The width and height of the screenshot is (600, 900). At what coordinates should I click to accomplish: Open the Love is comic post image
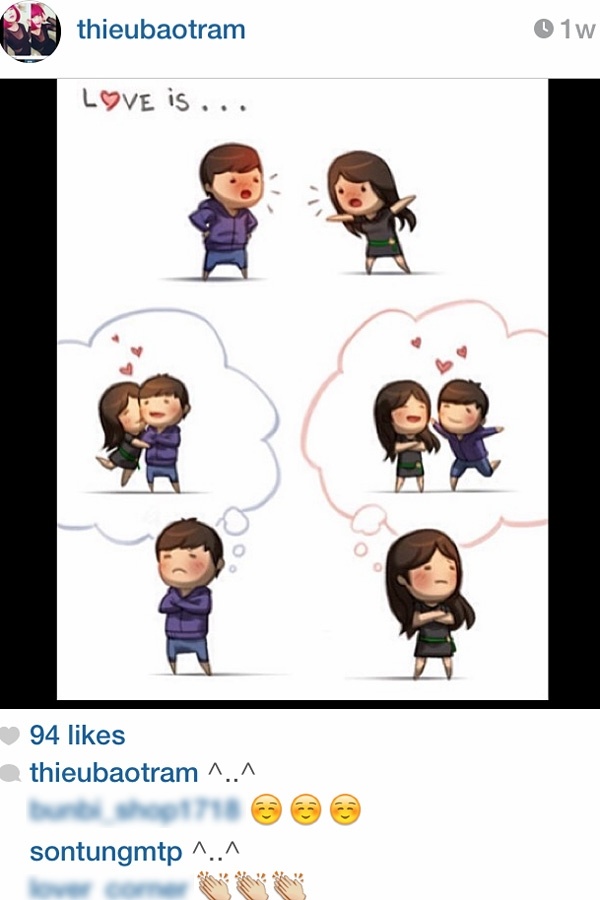(302, 390)
